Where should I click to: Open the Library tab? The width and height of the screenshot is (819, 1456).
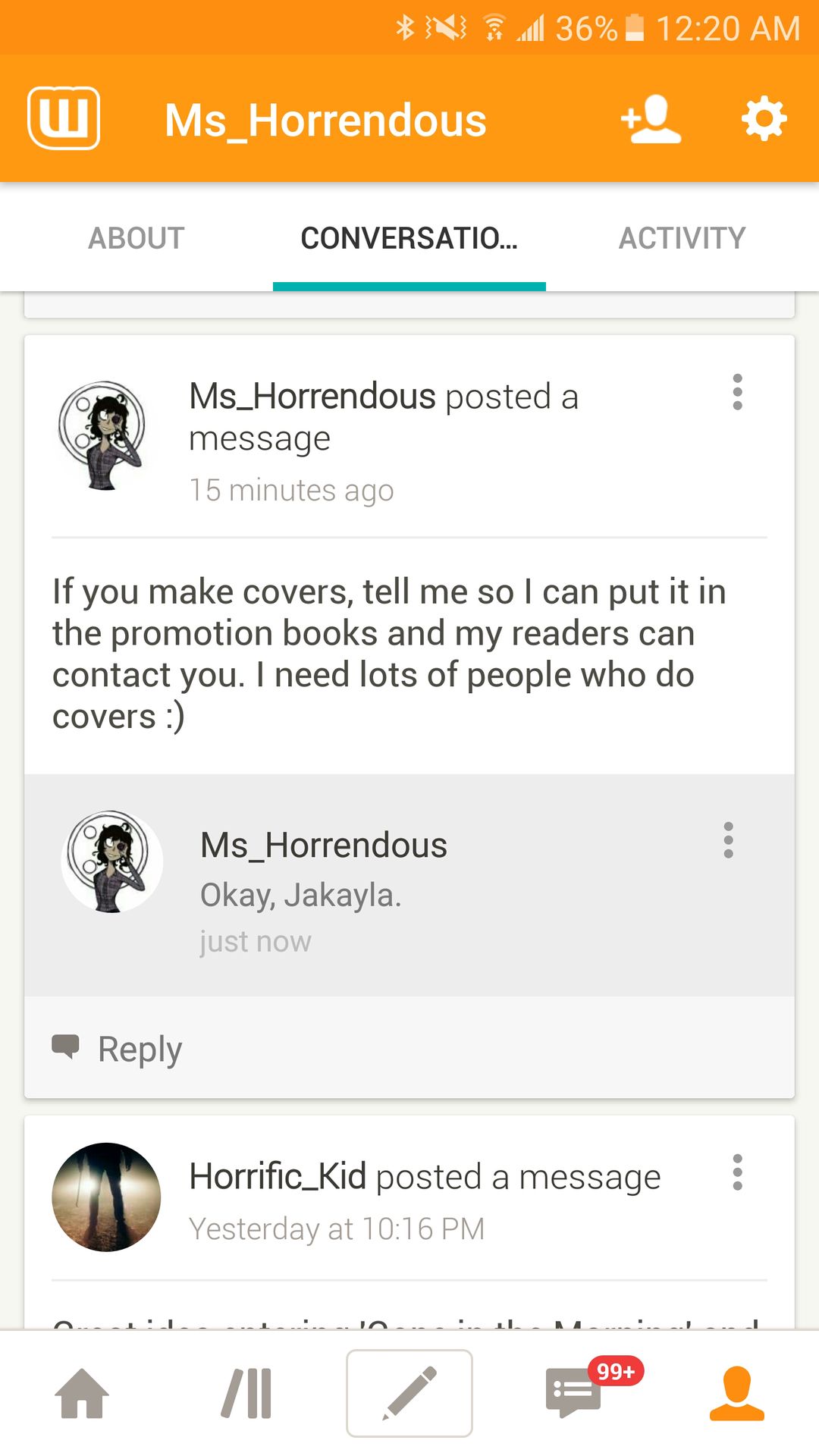246,1393
